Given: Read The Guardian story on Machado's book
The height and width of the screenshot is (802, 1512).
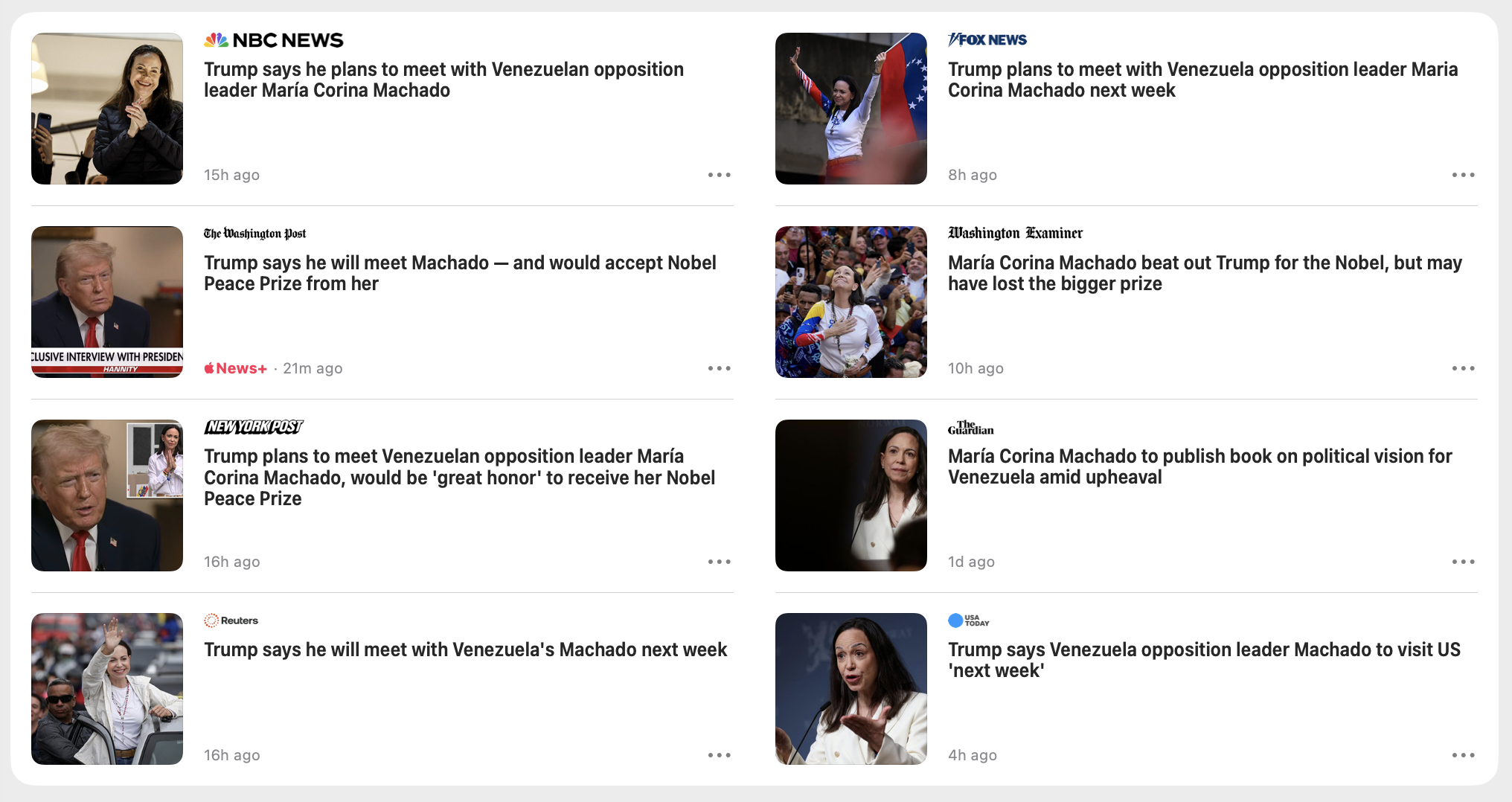Looking at the screenshot, I should [1199, 466].
